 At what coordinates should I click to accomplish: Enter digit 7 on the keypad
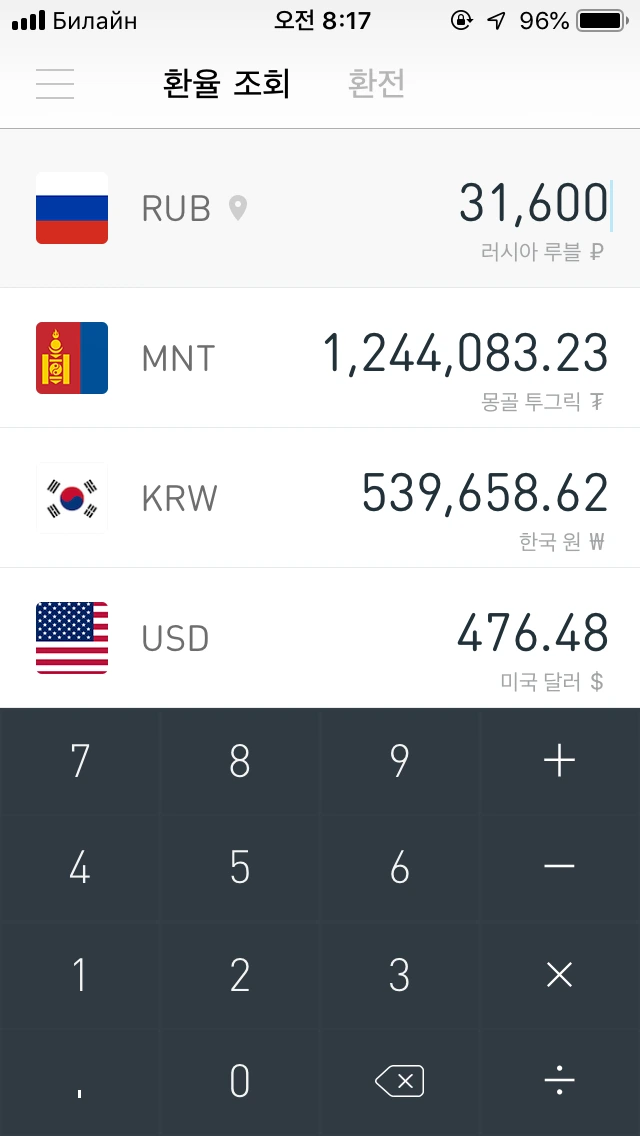click(x=80, y=762)
